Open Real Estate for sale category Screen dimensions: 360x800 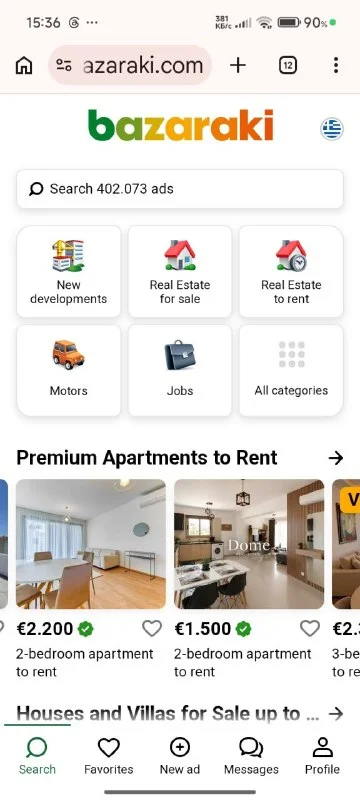click(x=179, y=271)
